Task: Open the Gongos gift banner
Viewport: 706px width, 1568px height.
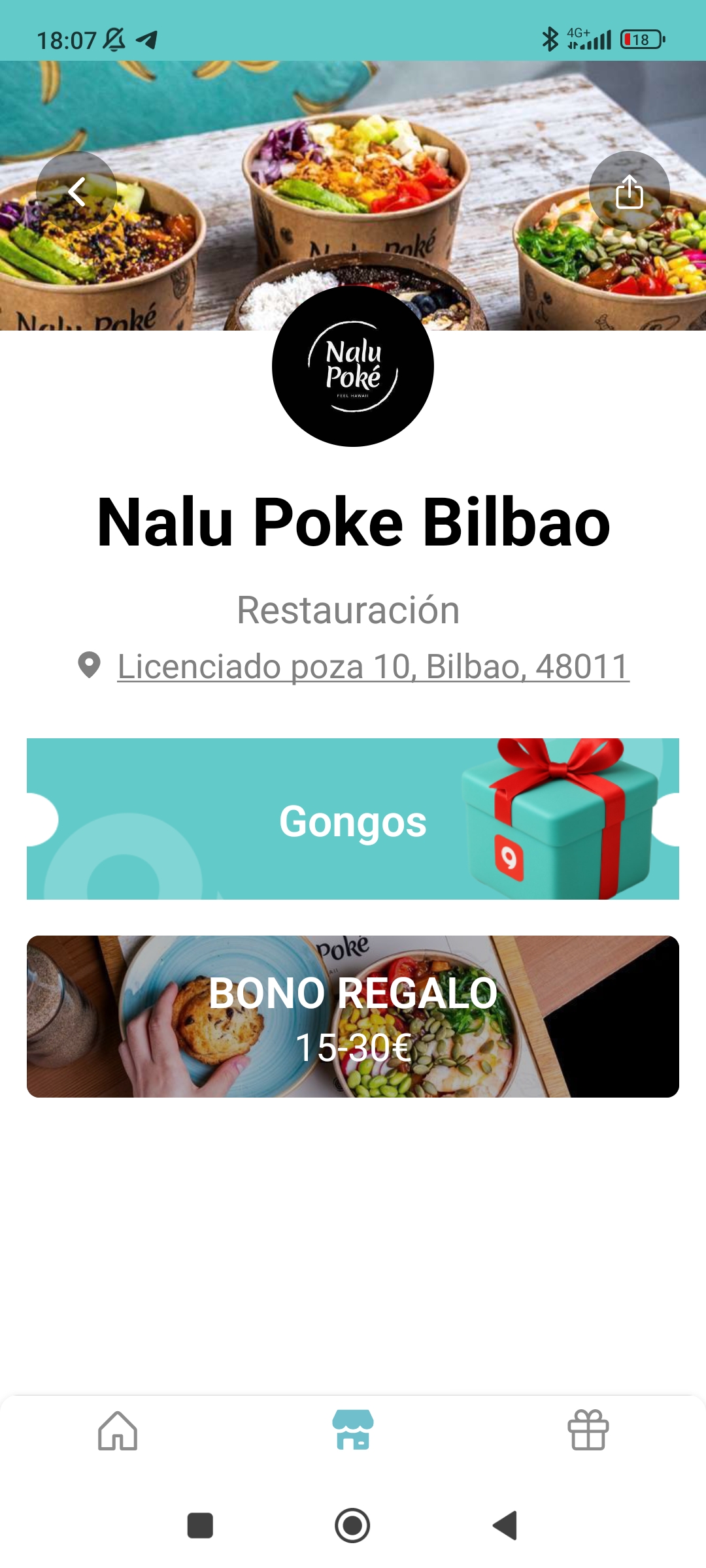Action: pyautogui.click(x=353, y=819)
